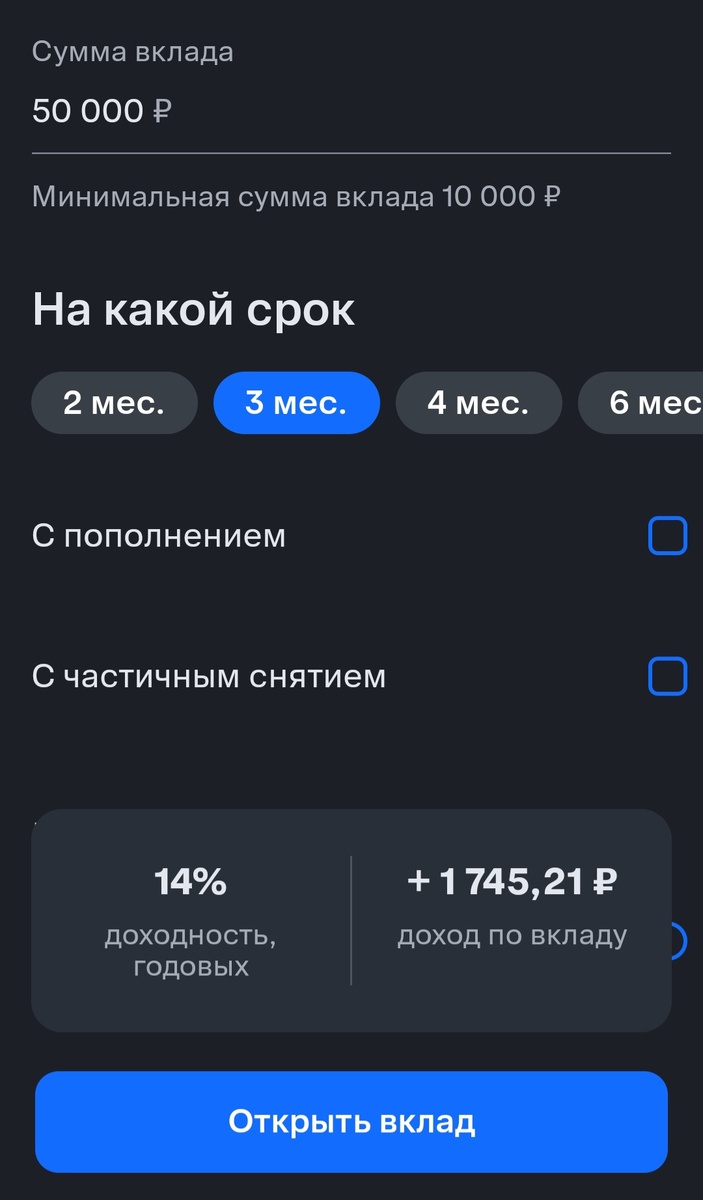Check the С пополнением checkbox
The height and width of the screenshot is (1200, 703).
click(x=668, y=536)
